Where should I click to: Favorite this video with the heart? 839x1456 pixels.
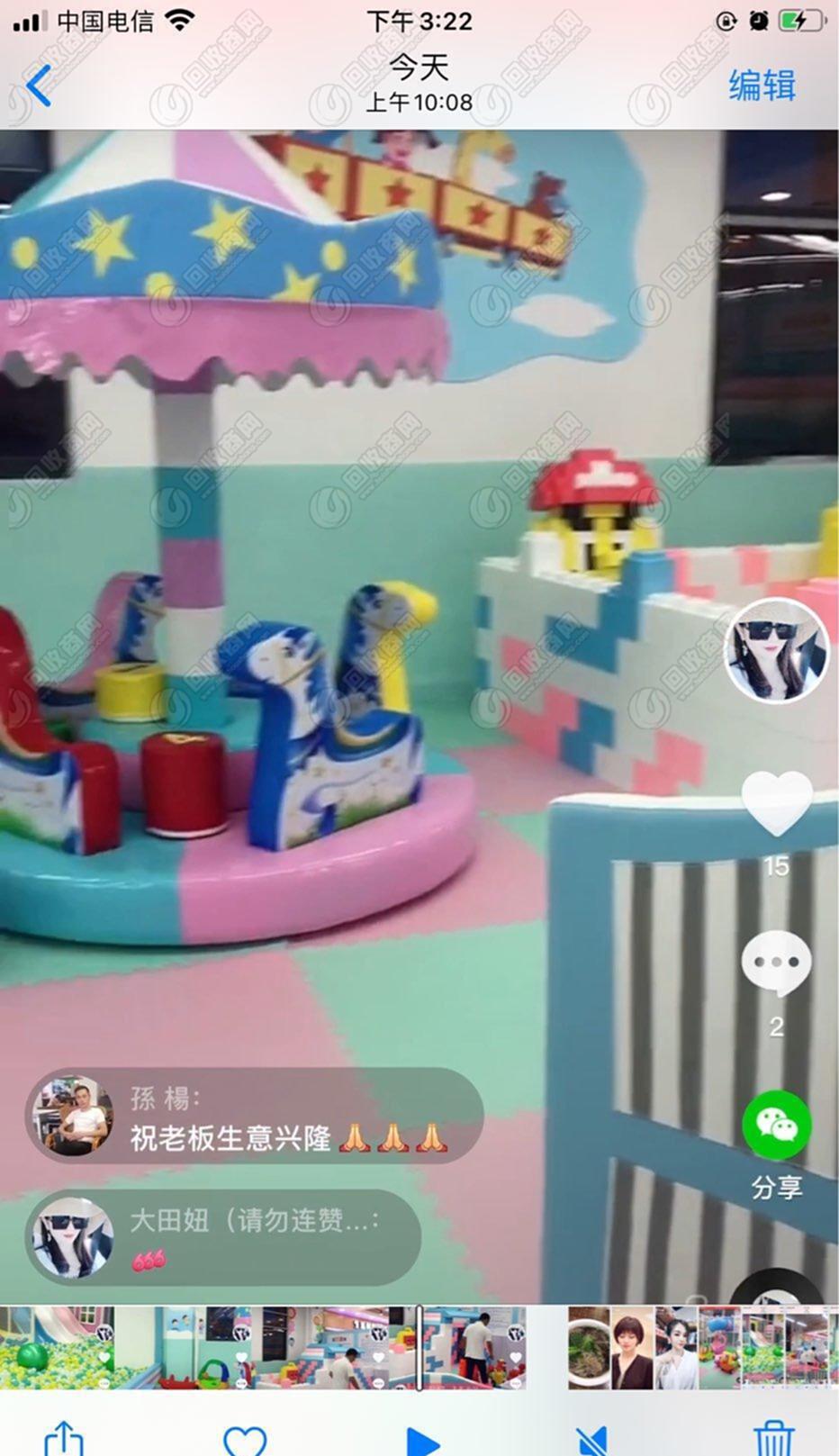(244, 1439)
